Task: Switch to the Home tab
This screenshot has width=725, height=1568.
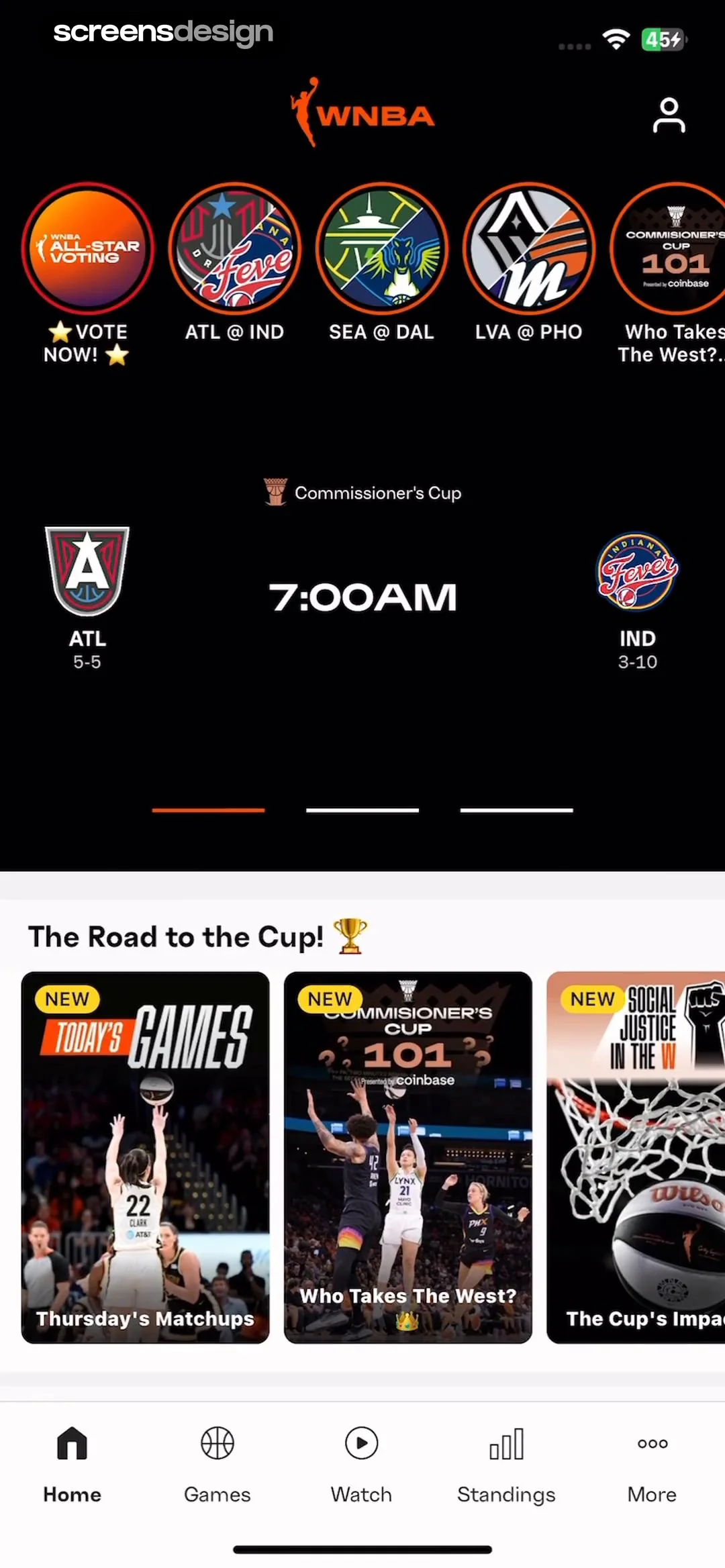Action: point(71,1463)
